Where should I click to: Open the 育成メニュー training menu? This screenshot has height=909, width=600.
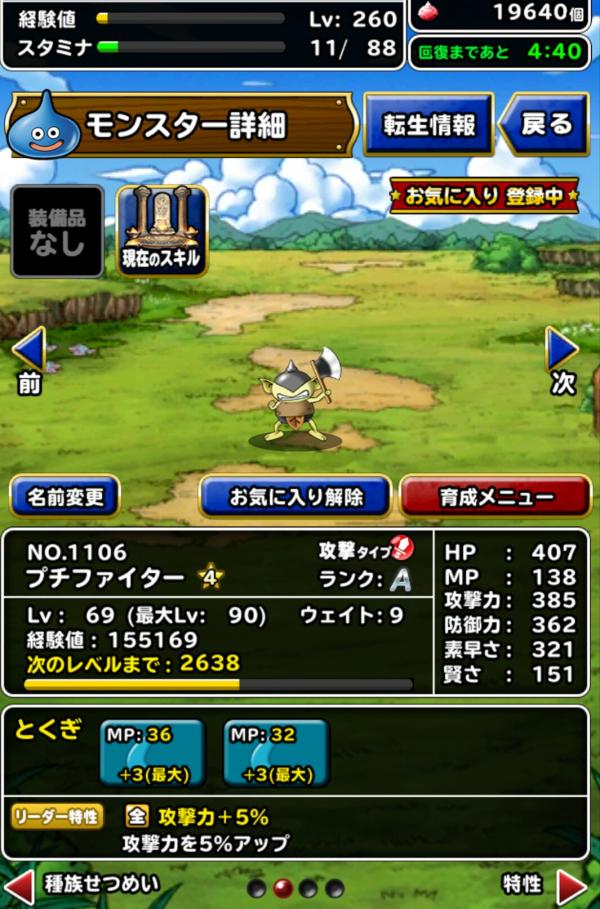[495, 496]
